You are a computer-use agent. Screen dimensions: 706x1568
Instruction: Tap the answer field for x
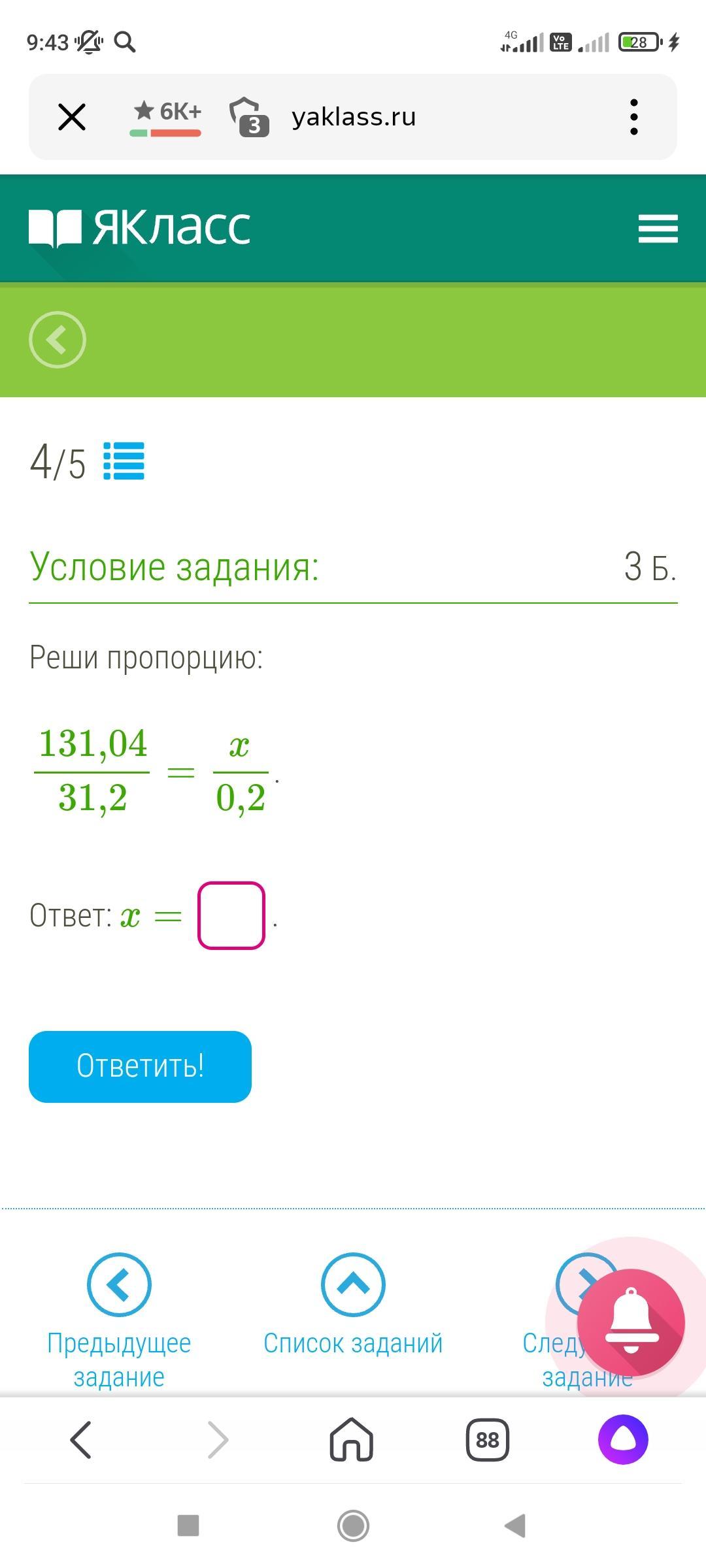click(x=231, y=915)
